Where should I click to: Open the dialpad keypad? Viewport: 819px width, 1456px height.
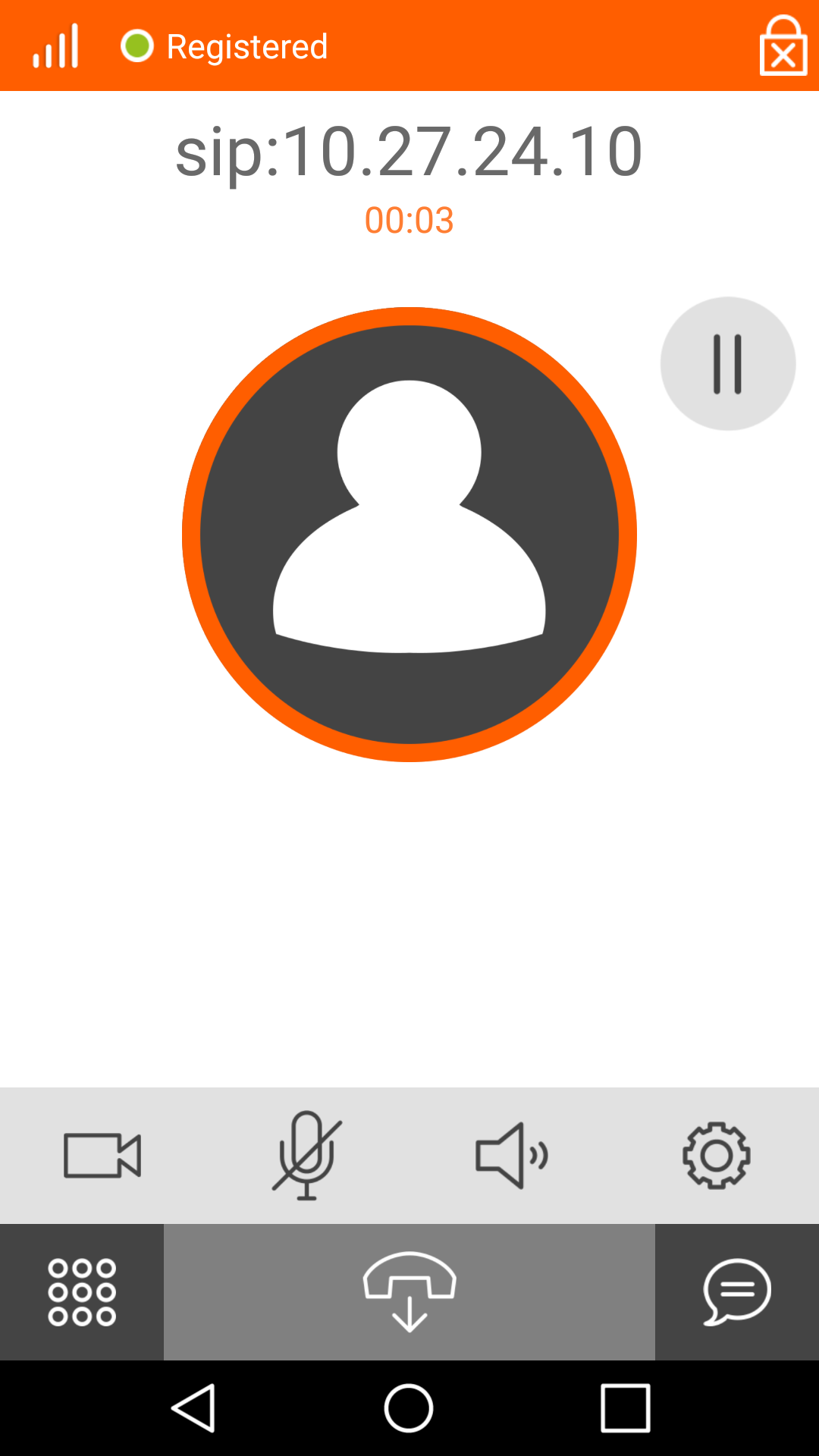coord(82,1292)
